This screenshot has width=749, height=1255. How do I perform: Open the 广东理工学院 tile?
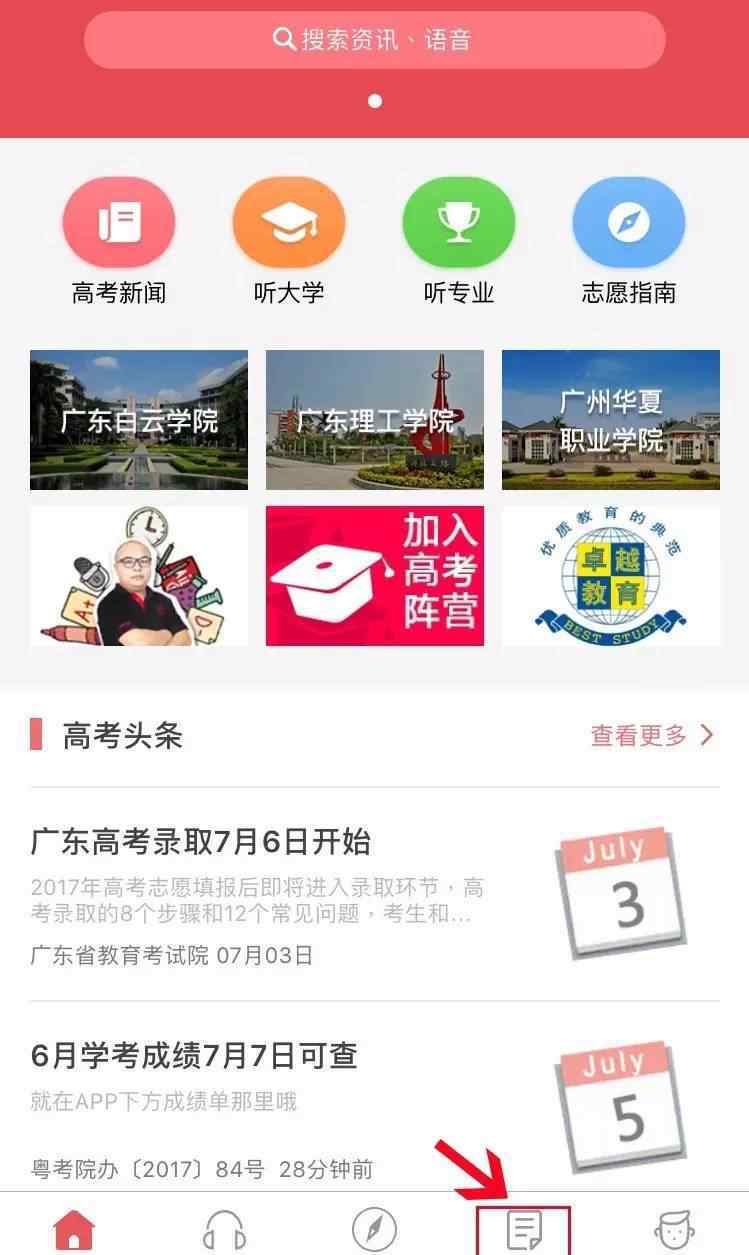375,420
